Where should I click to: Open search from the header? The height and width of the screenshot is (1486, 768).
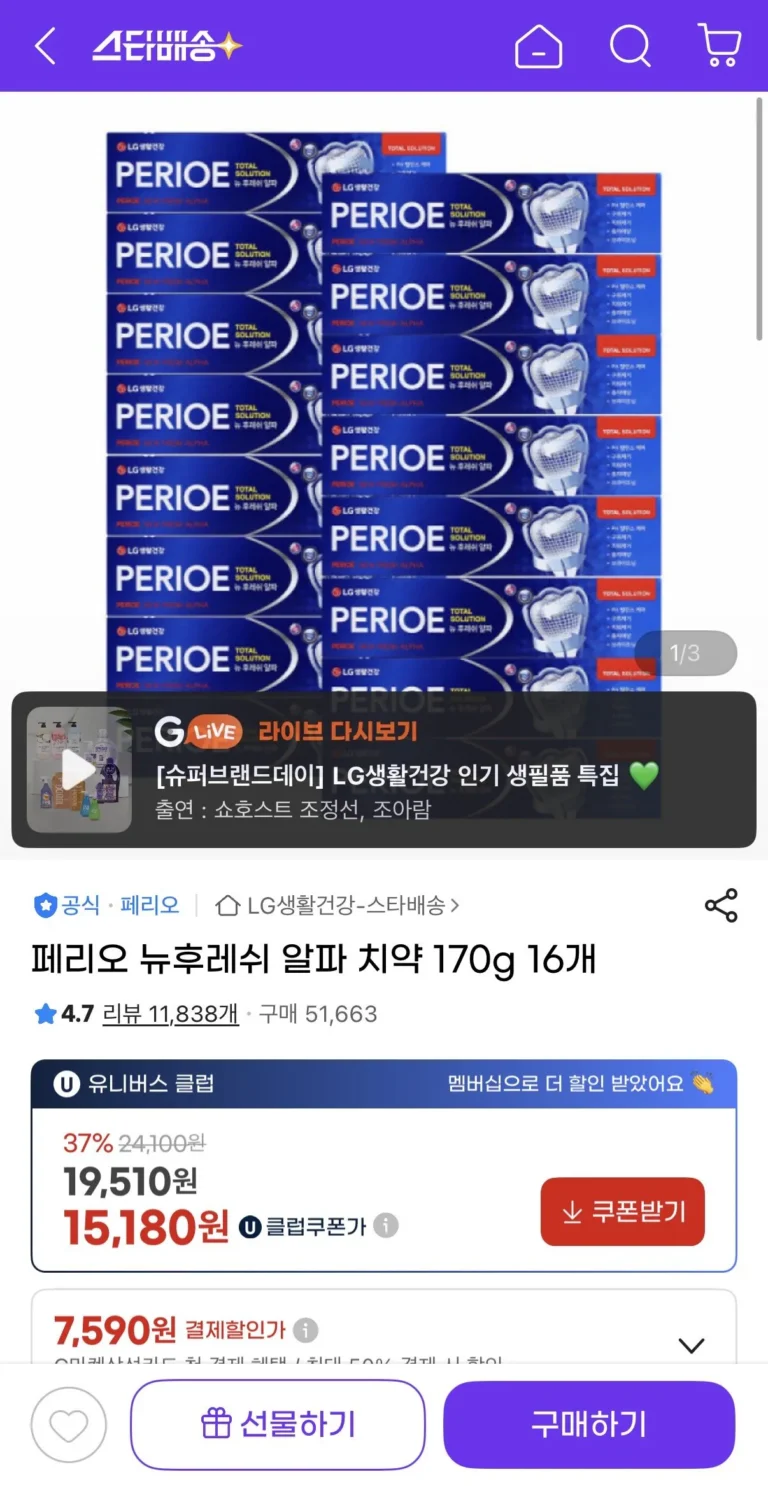click(x=630, y=46)
